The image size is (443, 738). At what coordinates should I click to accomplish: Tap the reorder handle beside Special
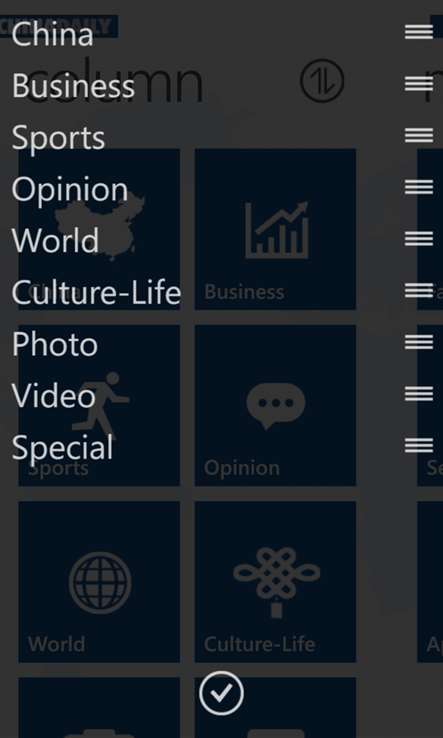tap(419, 445)
